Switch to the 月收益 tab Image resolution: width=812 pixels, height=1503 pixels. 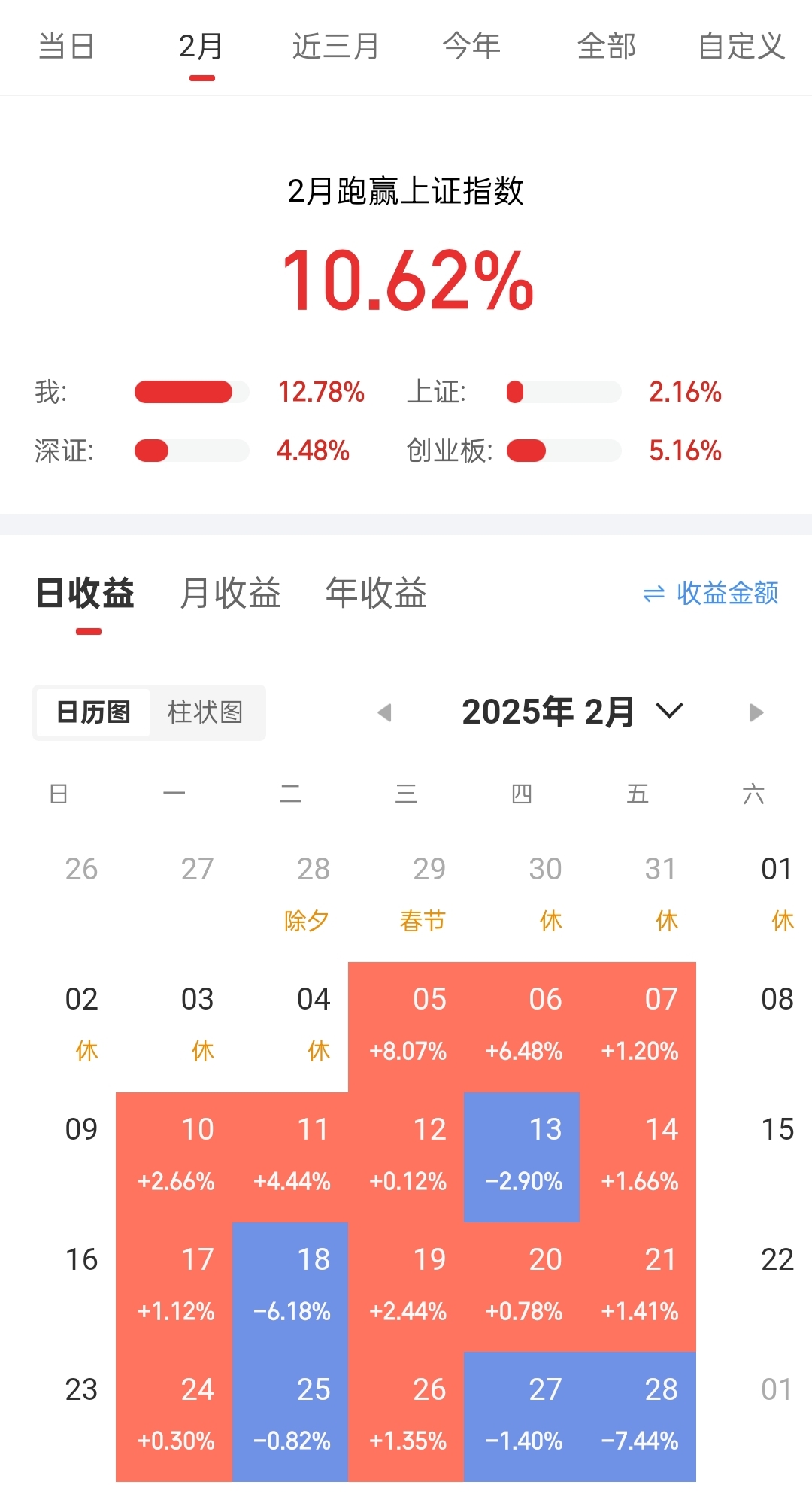[x=228, y=593]
